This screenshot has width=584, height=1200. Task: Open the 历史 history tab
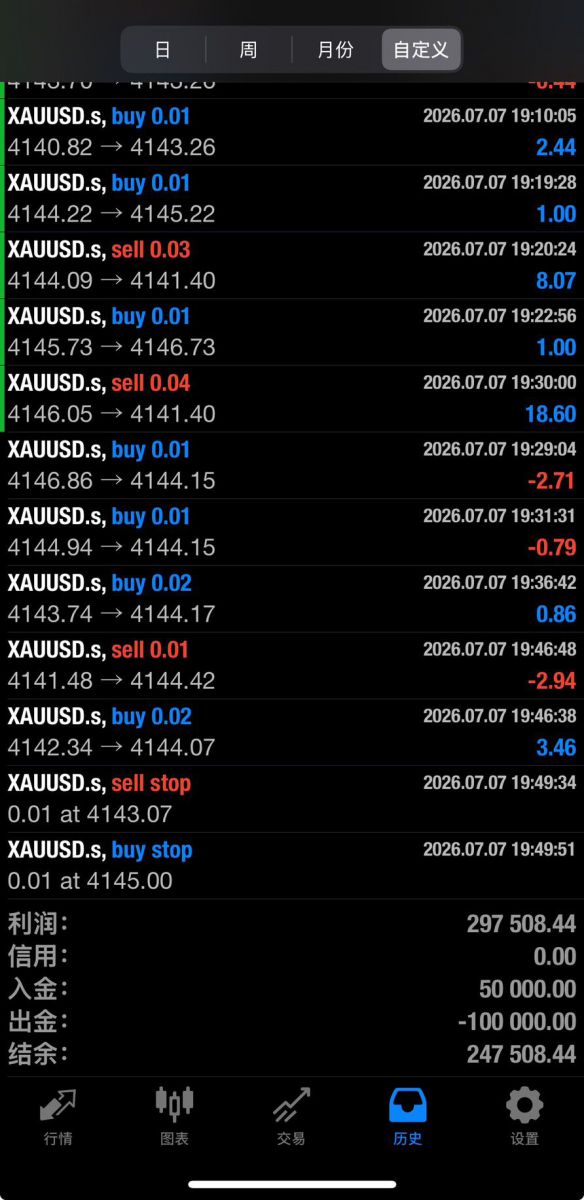(x=408, y=1117)
